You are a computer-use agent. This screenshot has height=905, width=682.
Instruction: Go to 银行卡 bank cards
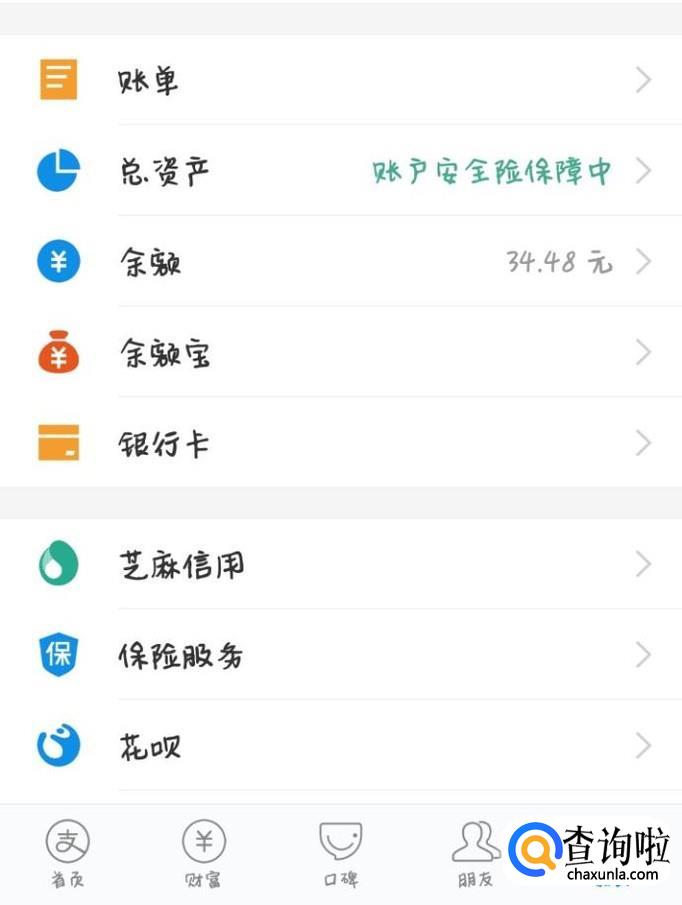(x=340, y=443)
